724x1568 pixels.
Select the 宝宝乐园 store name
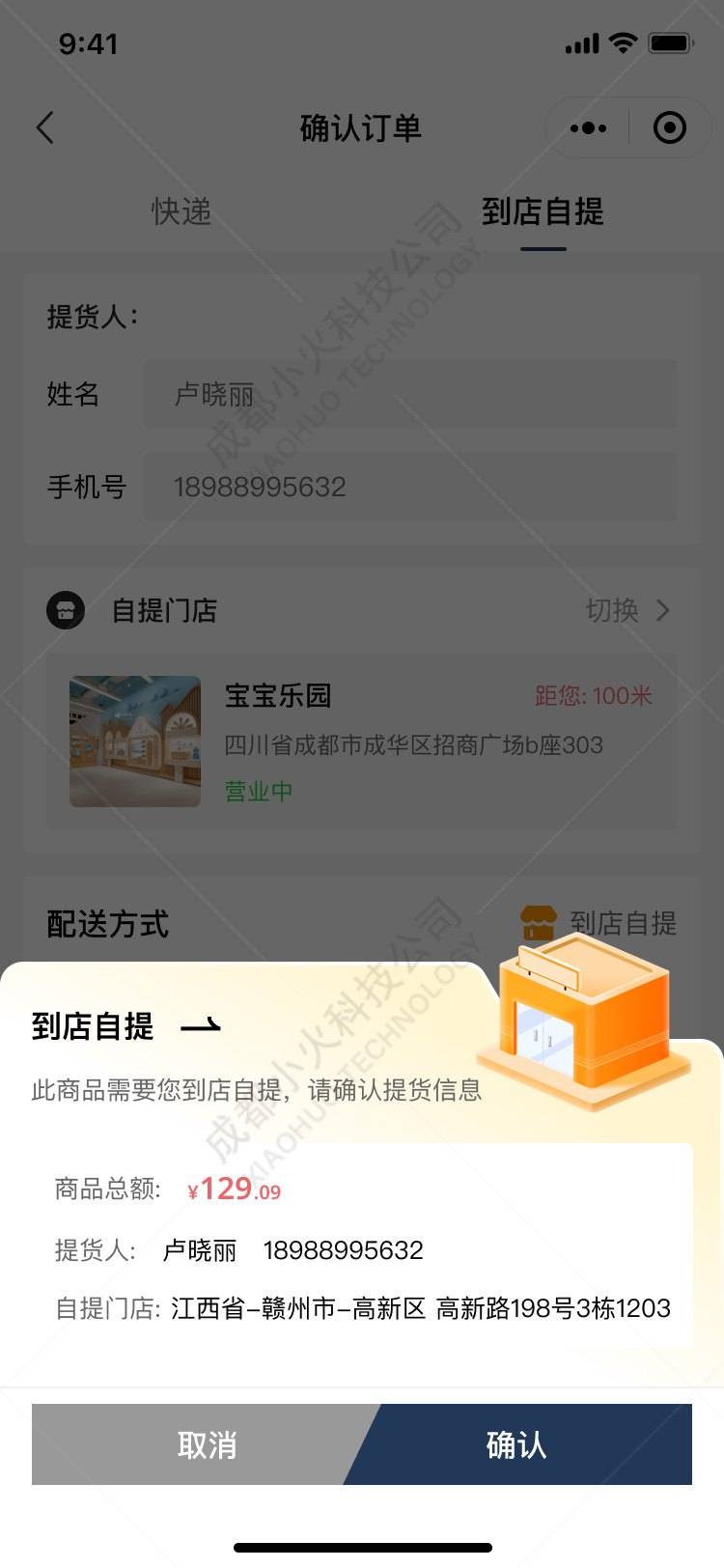click(x=278, y=695)
